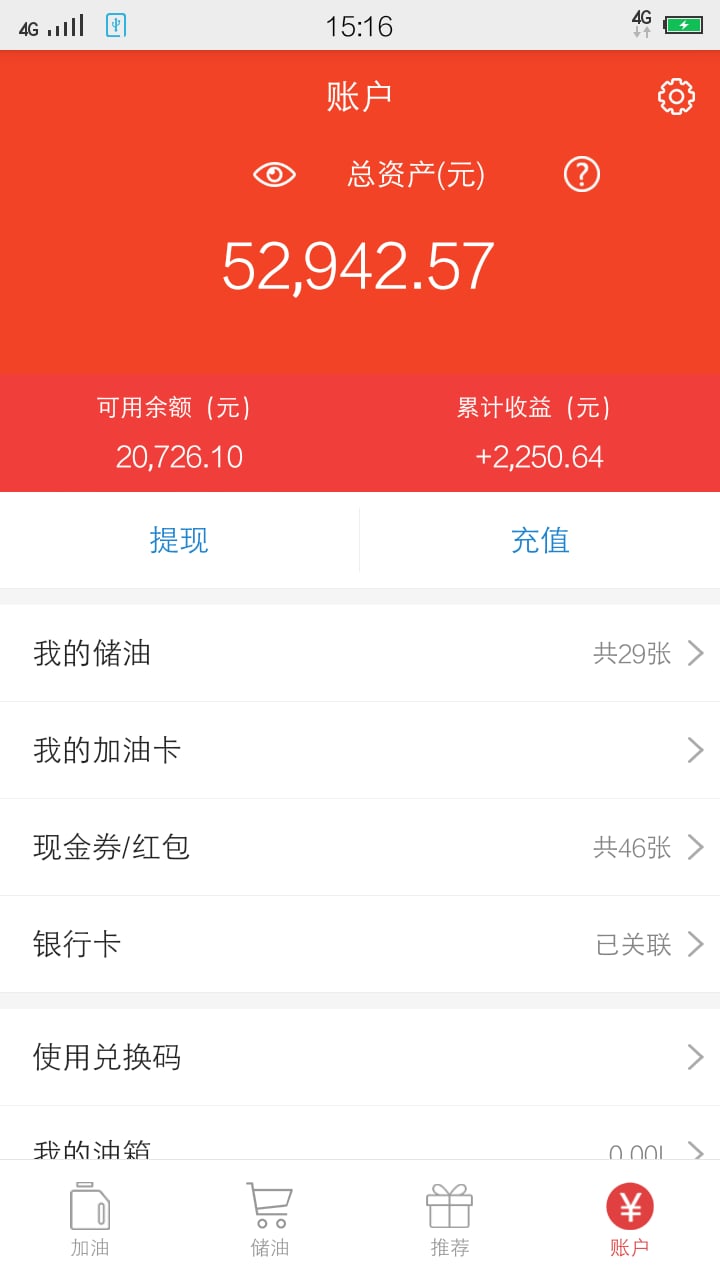Hide total assets with the eye icon
Viewport: 720px width, 1280px height.
(274, 175)
